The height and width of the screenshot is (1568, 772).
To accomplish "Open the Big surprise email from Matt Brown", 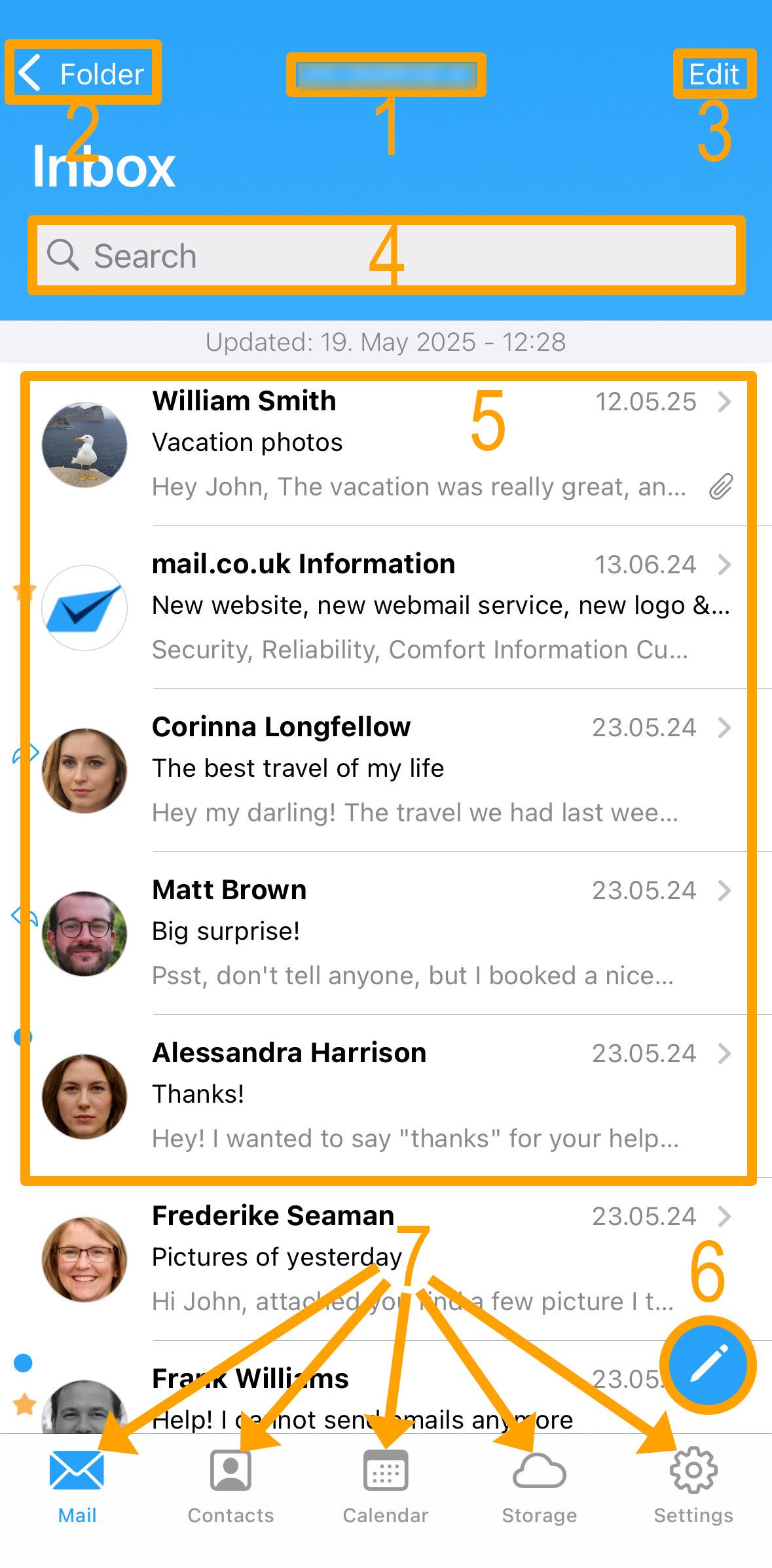I will coord(386,933).
